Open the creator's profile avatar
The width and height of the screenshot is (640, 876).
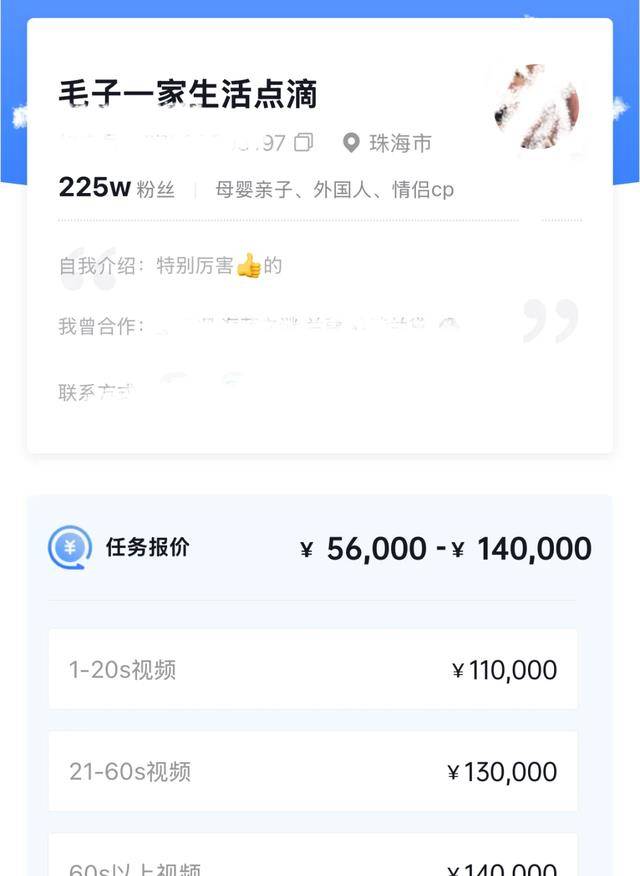click(x=535, y=108)
